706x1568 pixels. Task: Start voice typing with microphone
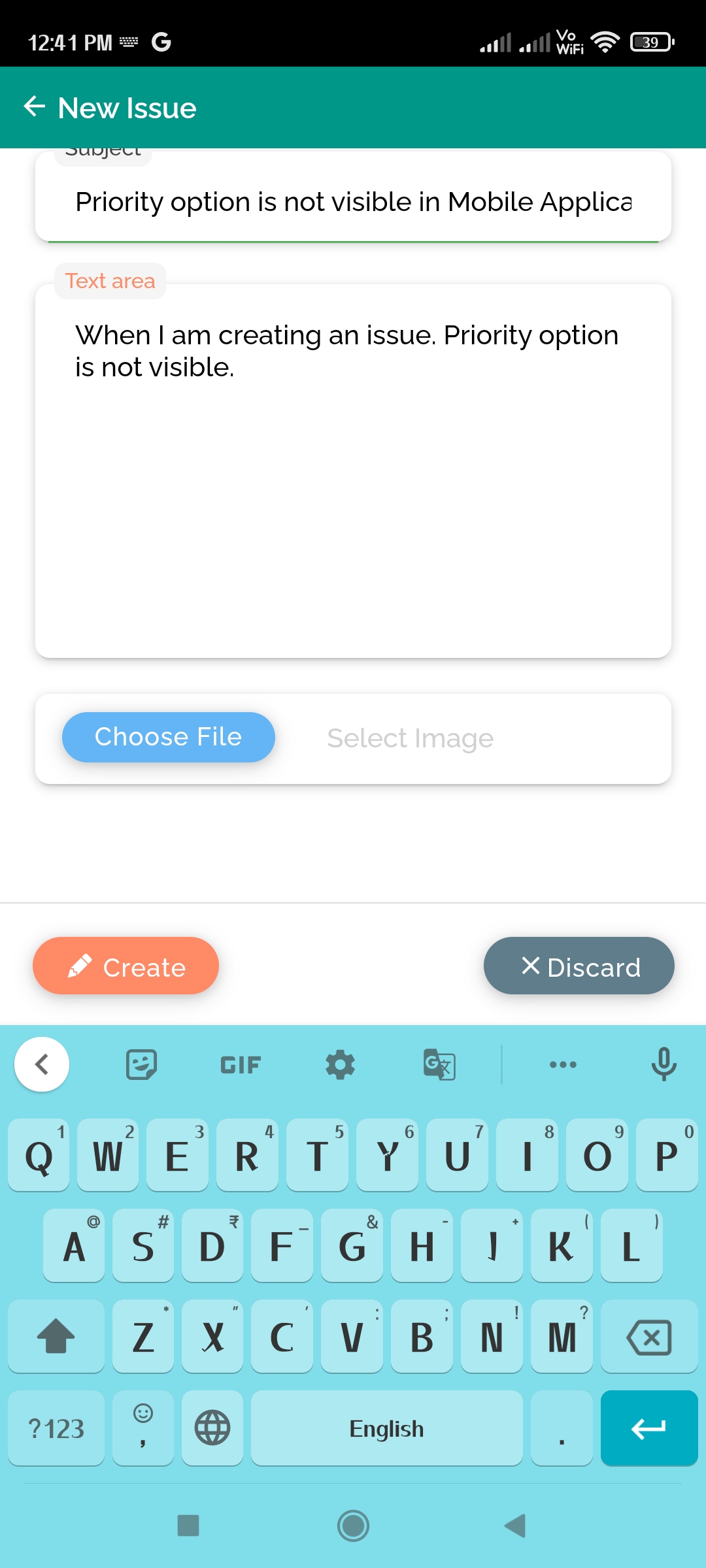point(664,1065)
